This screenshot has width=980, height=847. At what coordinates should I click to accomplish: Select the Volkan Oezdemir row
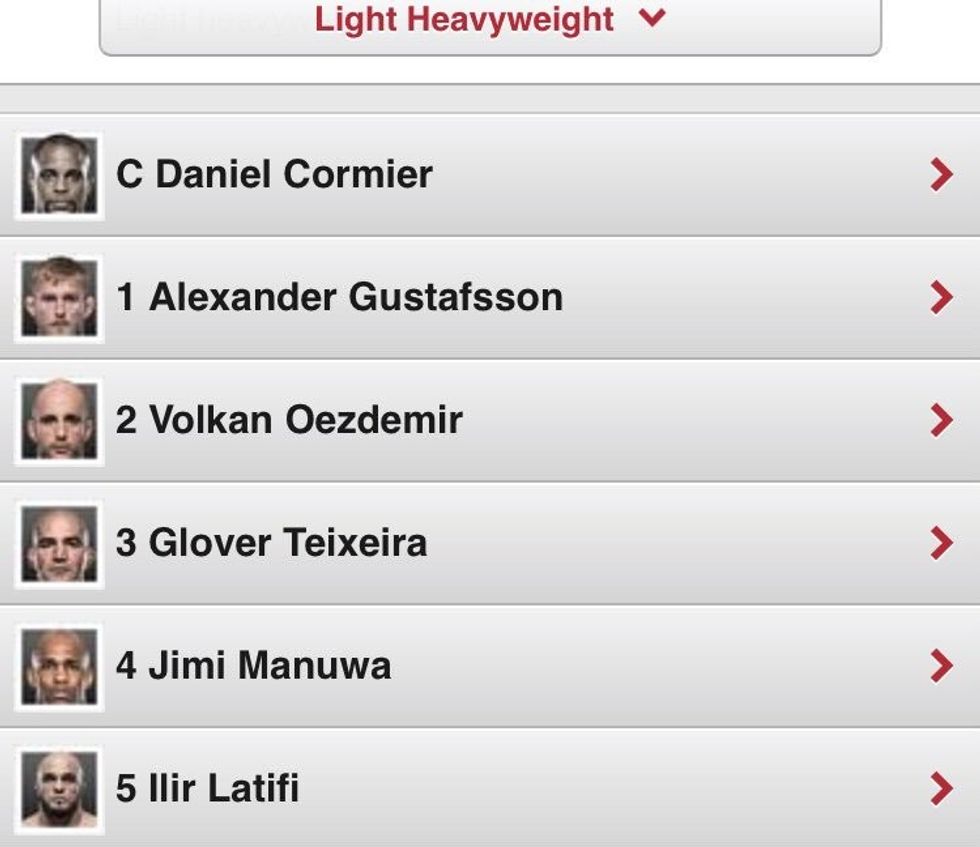[490, 420]
